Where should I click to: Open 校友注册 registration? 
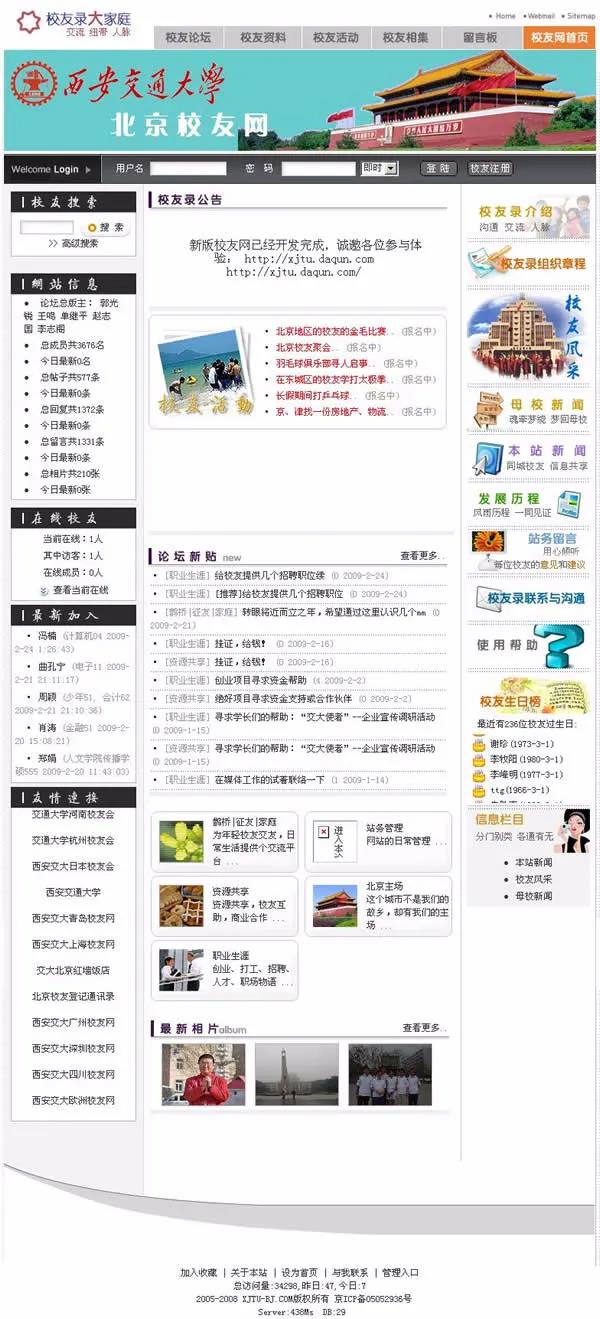click(x=490, y=169)
